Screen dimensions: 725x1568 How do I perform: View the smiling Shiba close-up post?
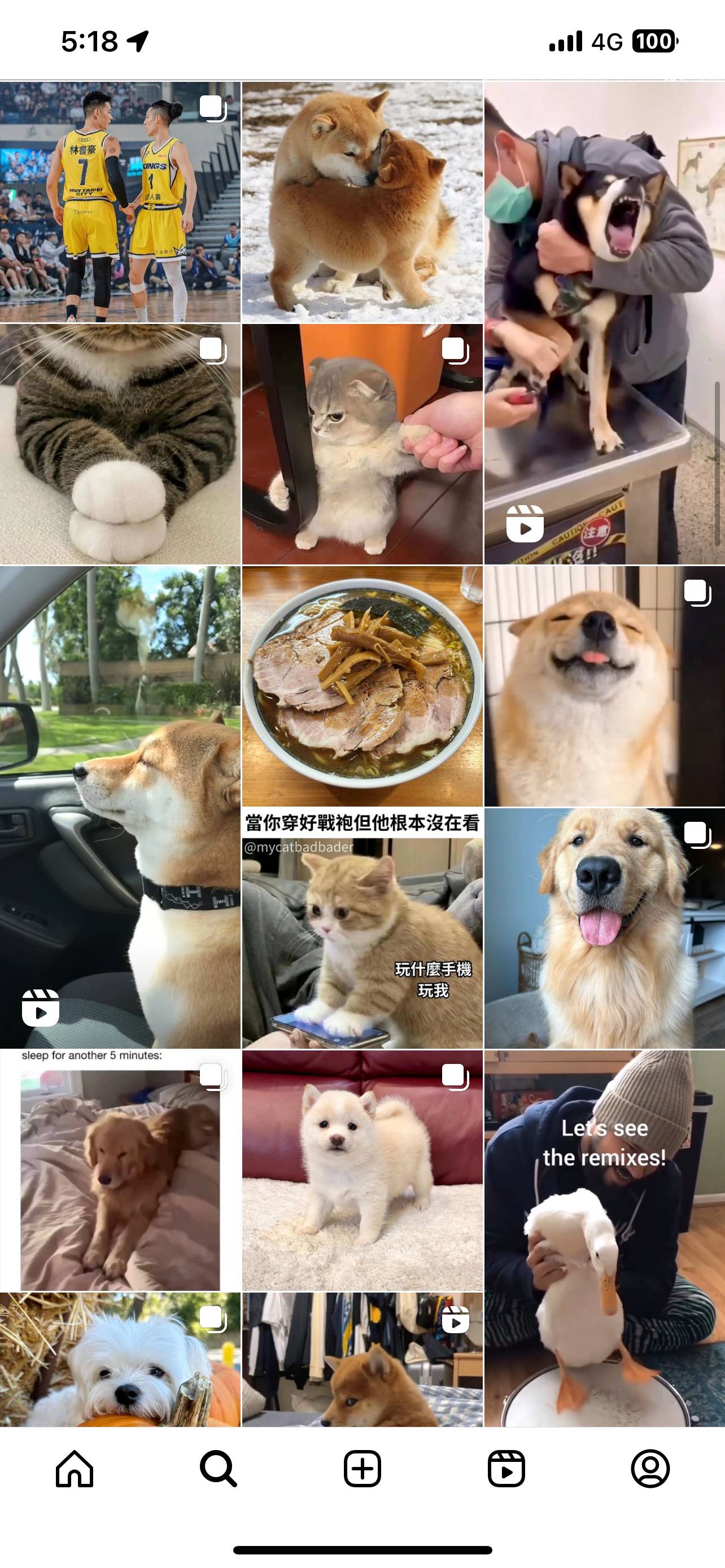click(x=604, y=685)
